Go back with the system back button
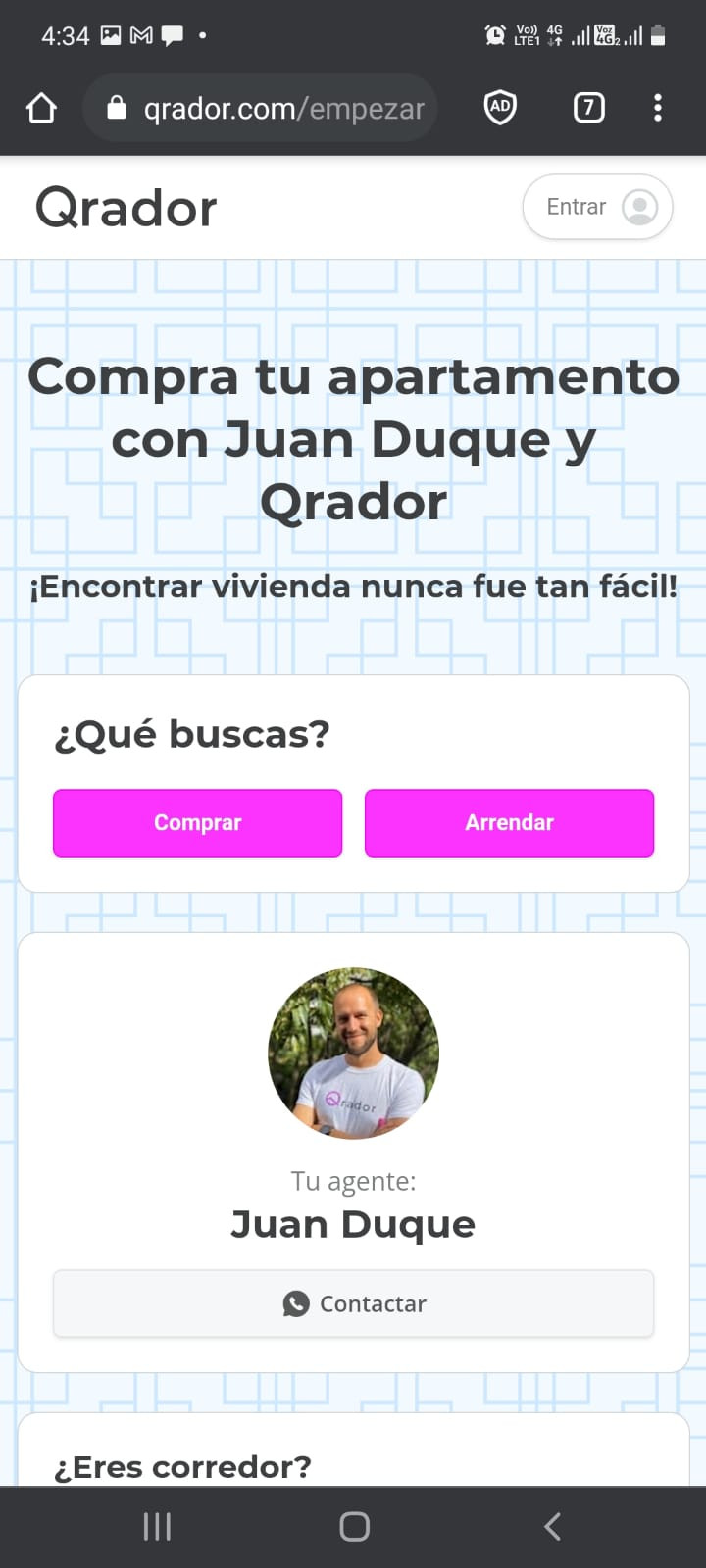Image resolution: width=706 pixels, height=1568 pixels. click(552, 1526)
